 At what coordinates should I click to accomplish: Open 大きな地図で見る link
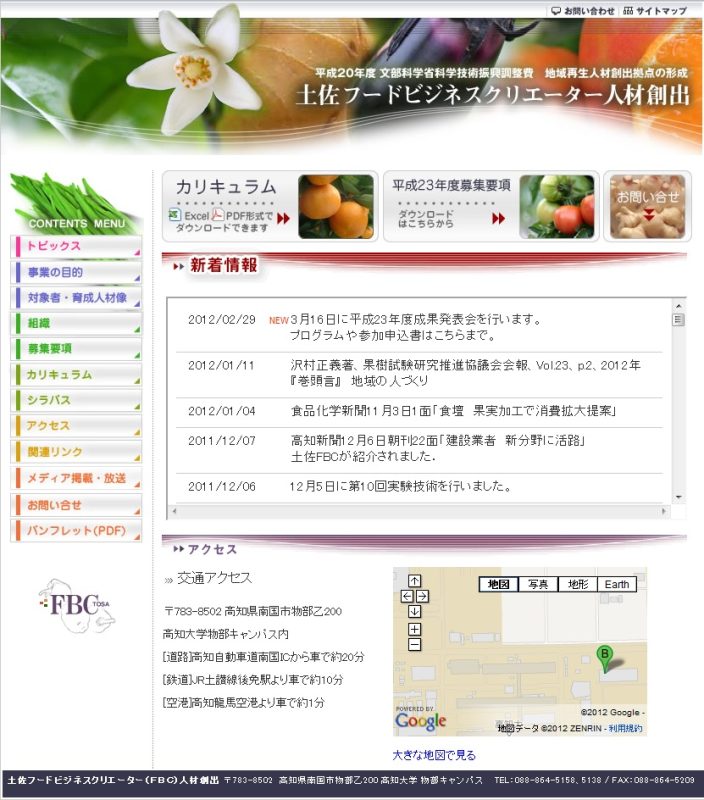434,755
